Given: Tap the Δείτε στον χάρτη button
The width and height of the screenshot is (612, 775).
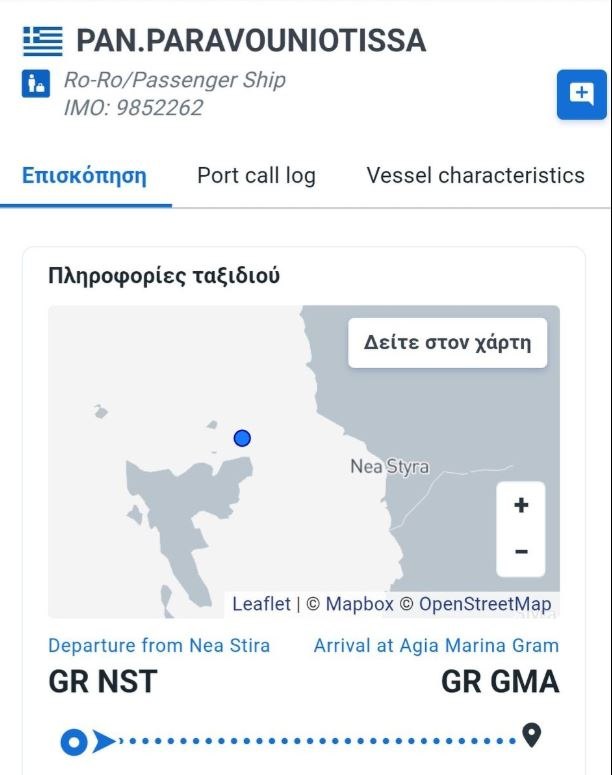Looking at the screenshot, I should (x=447, y=343).
